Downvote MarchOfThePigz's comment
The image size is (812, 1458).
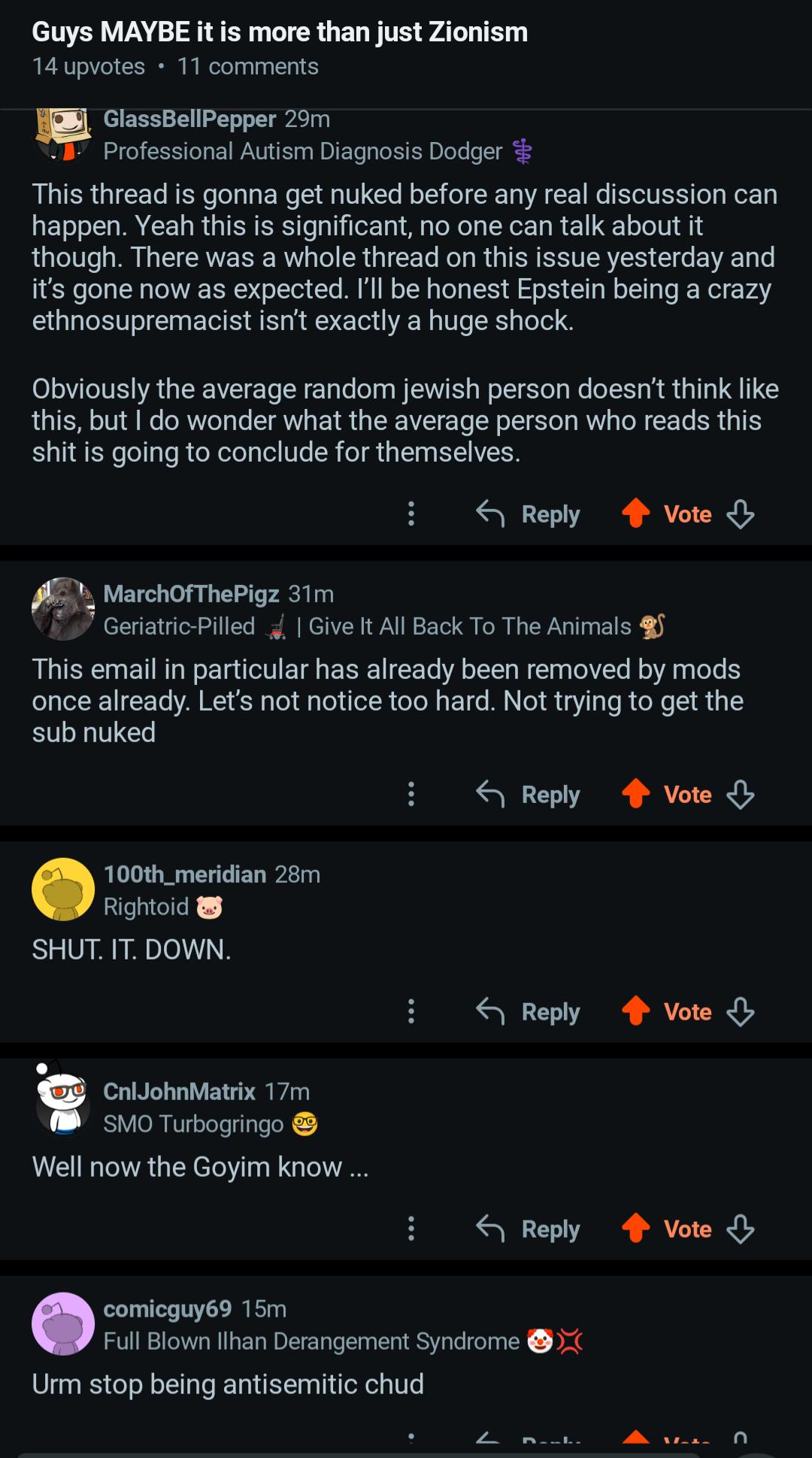coord(741,795)
